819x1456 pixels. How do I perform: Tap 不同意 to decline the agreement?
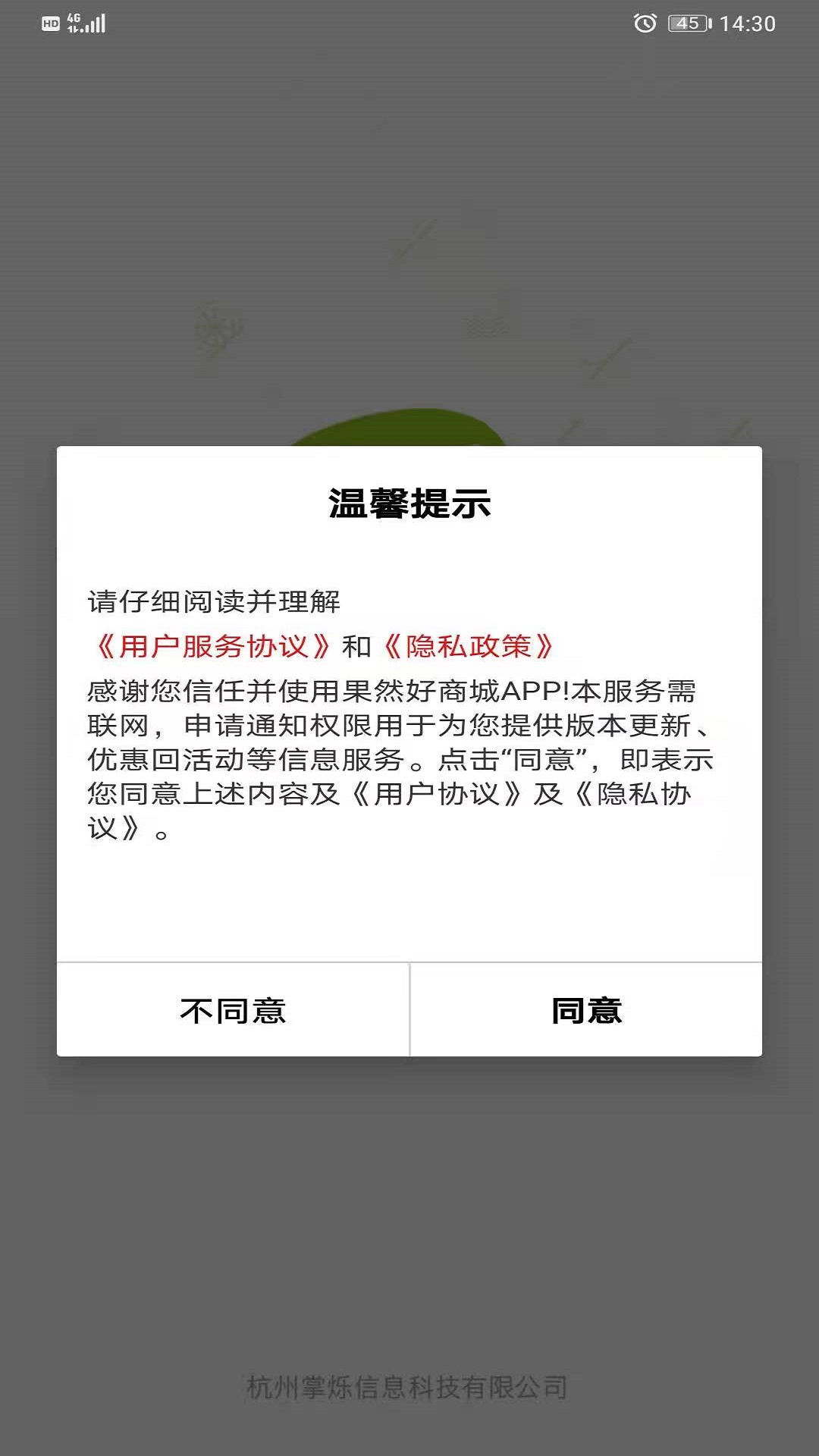tap(233, 1010)
